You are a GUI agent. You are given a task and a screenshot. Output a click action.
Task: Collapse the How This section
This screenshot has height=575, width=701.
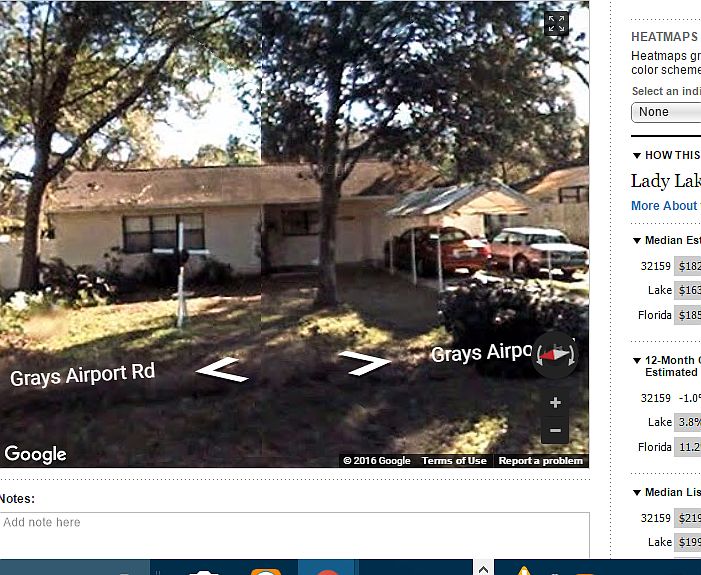pyautogui.click(x=636, y=156)
